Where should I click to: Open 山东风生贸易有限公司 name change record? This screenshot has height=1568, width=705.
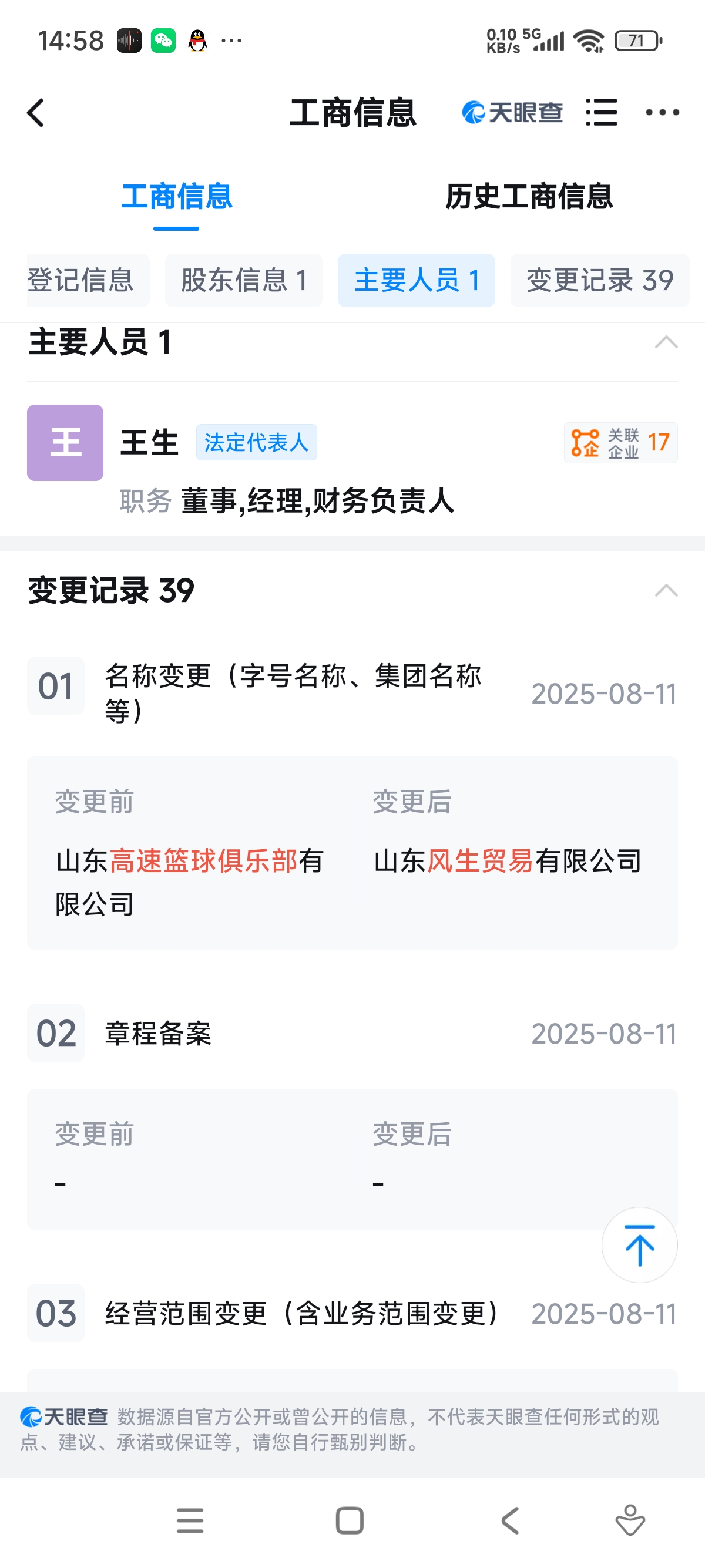[x=507, y=861]
